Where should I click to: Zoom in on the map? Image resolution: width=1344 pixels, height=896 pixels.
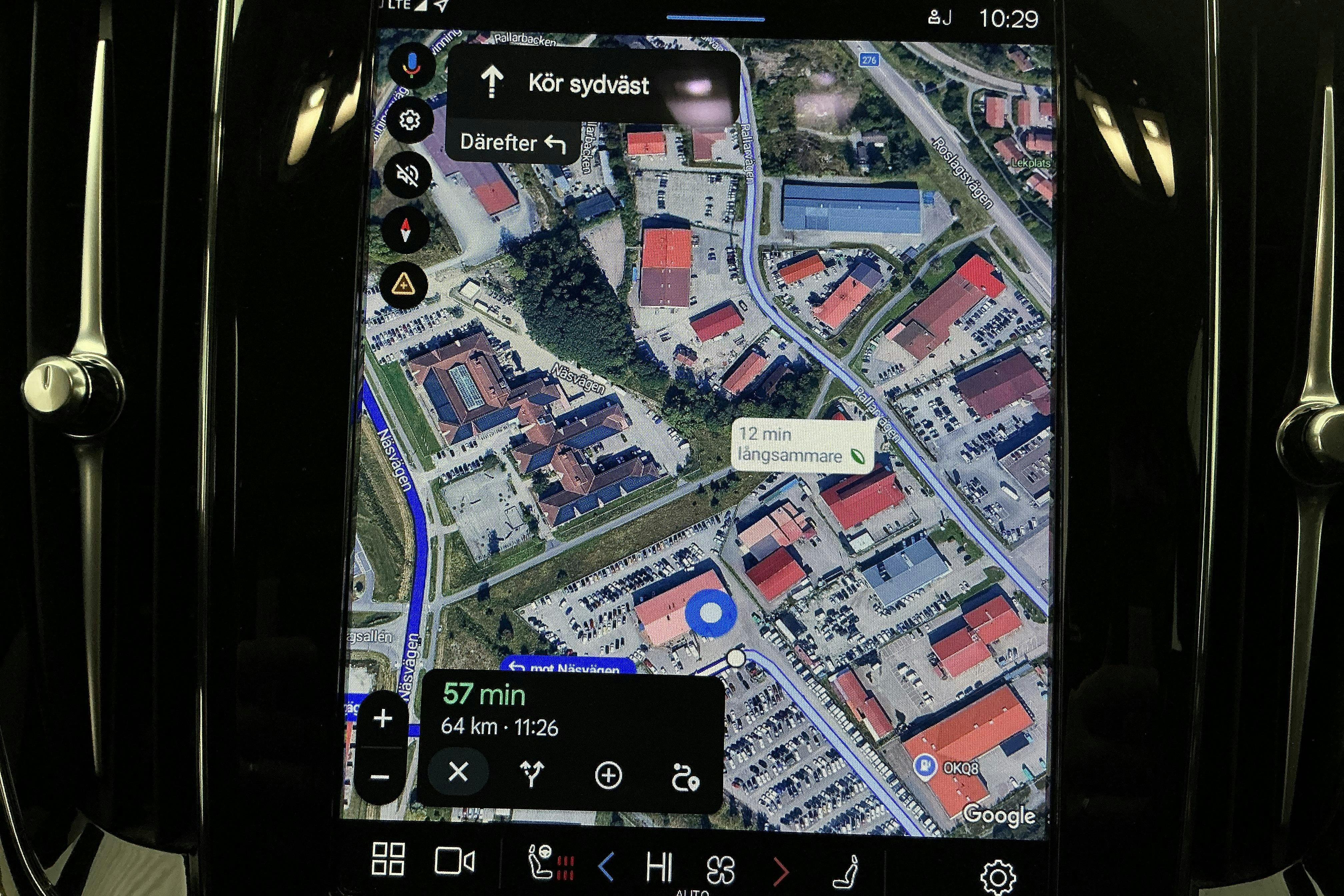(382, 718)
